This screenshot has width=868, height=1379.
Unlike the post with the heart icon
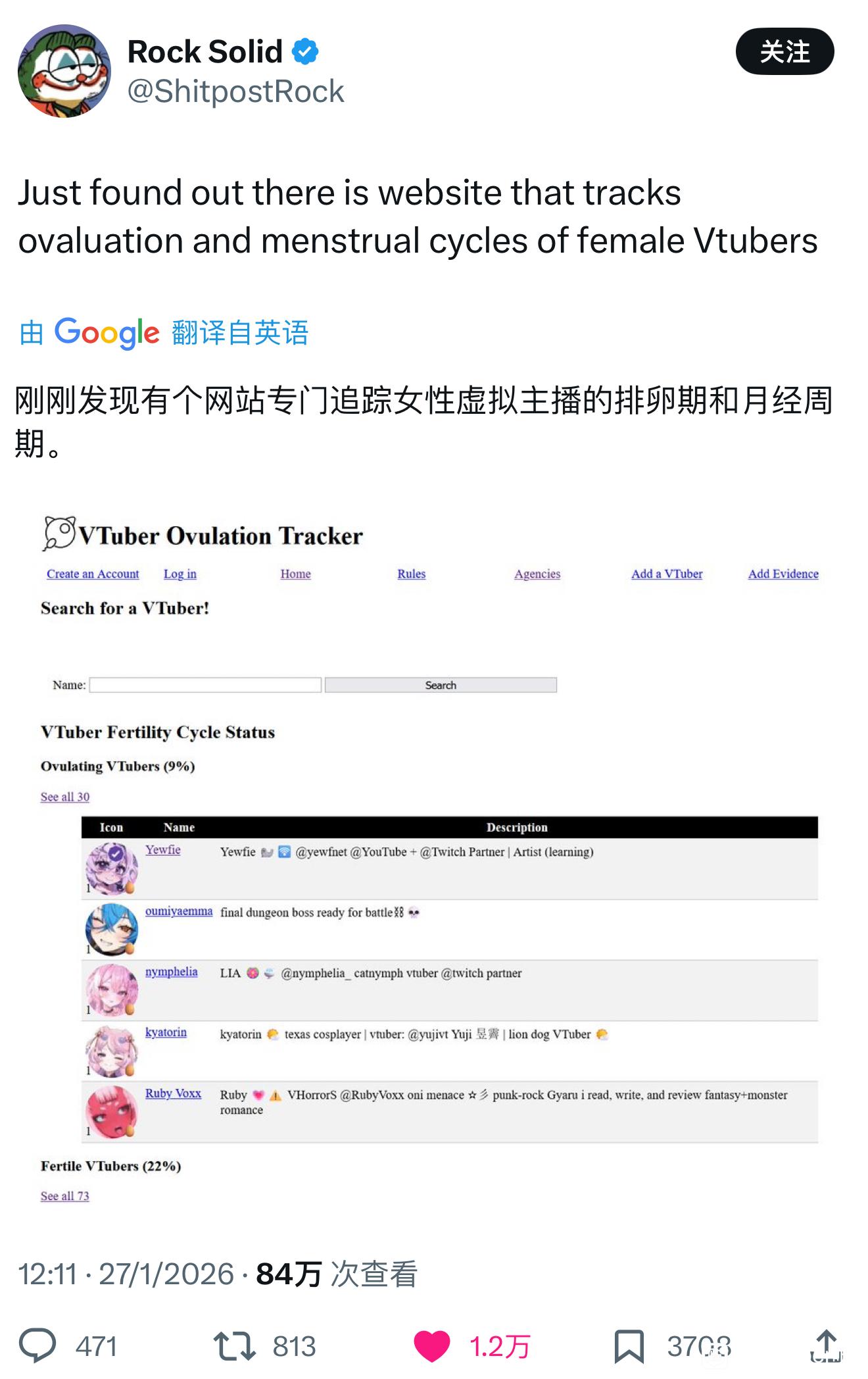click(432, 1345)
